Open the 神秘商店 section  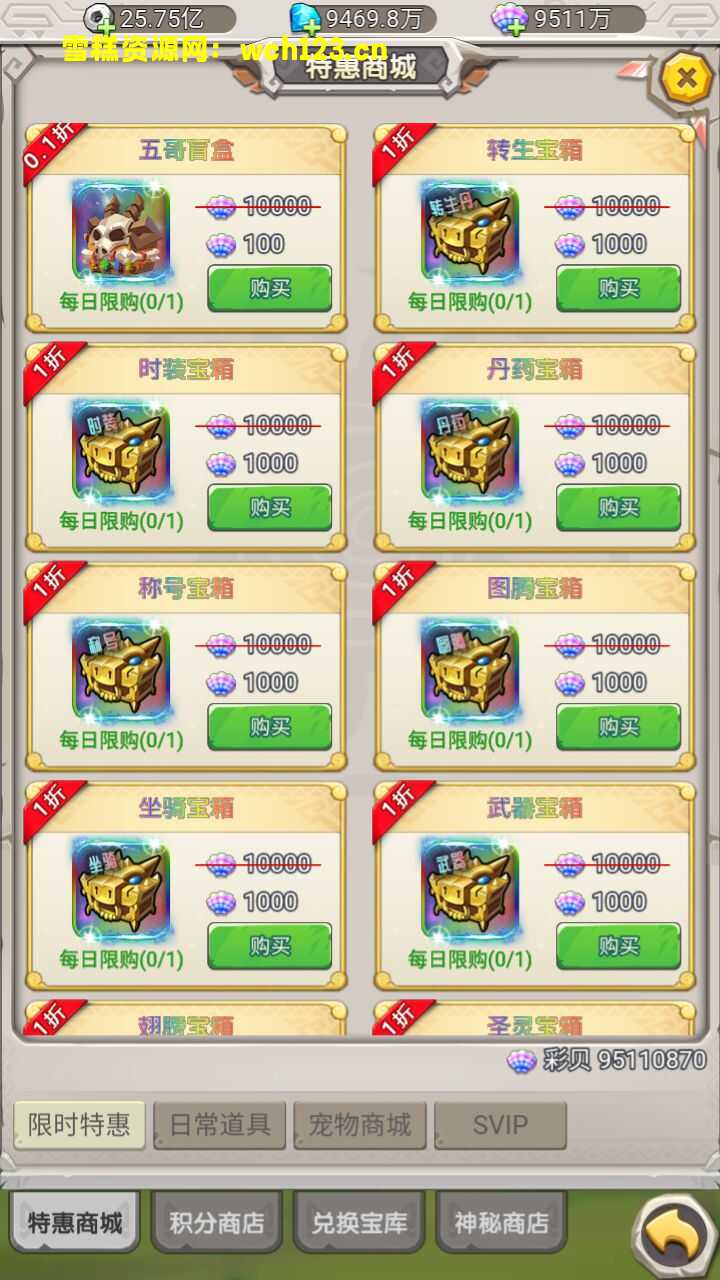point(501,1221)
